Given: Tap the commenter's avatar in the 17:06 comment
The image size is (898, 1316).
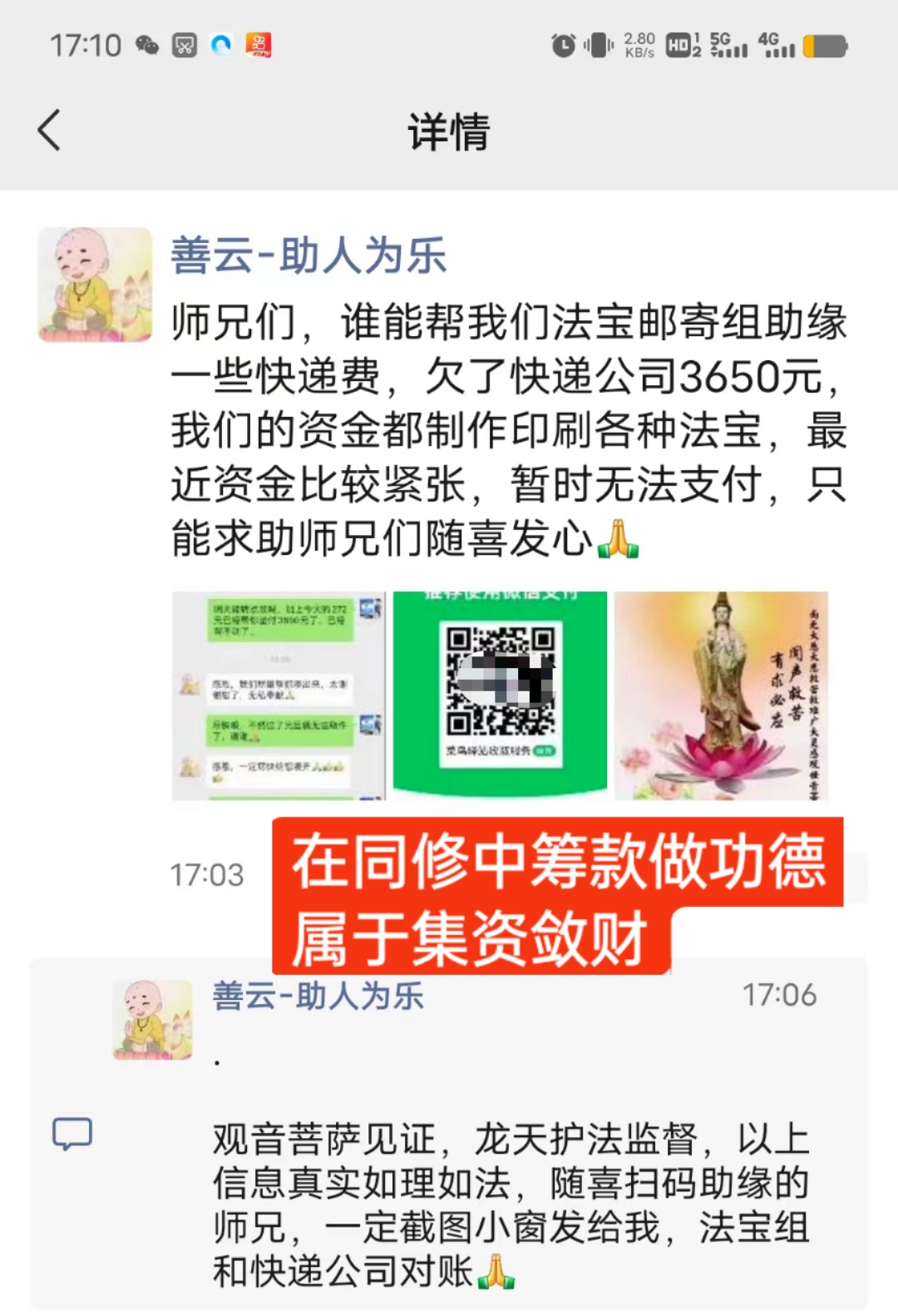Looking at the screenshot, I should (153, 1019).
